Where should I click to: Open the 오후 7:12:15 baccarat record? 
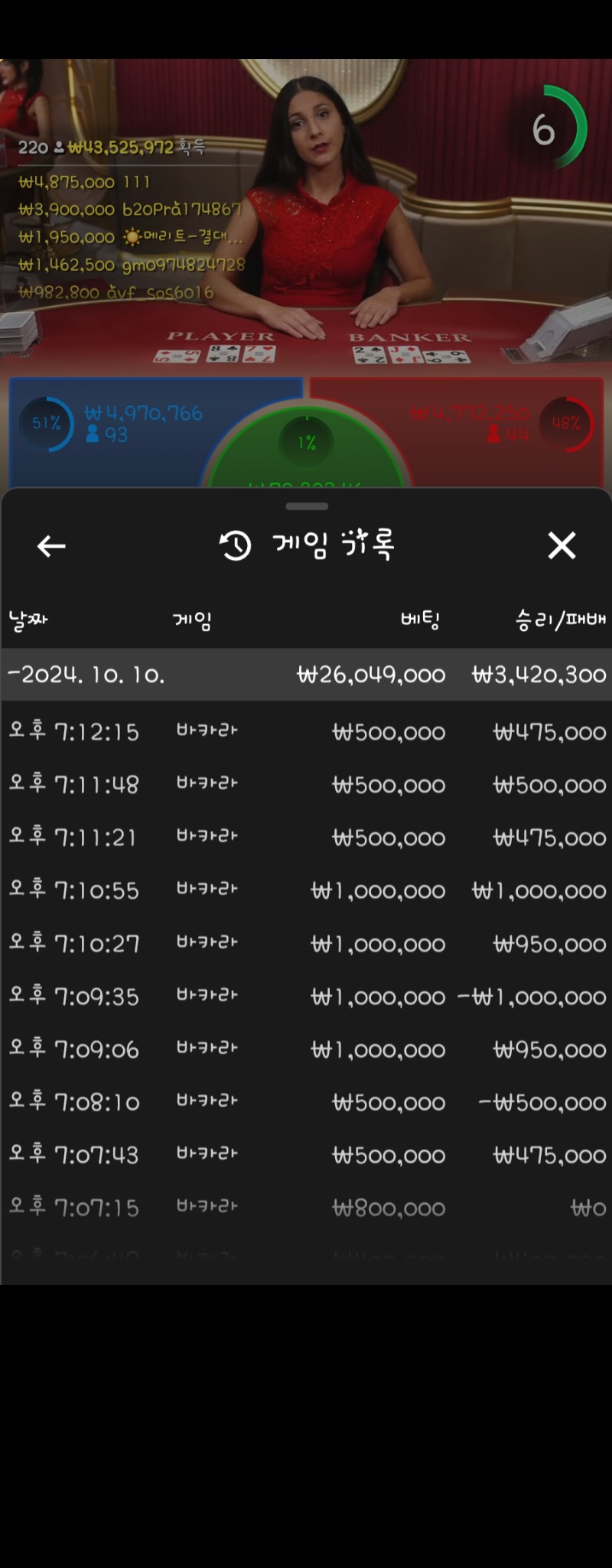coord(306,732)
